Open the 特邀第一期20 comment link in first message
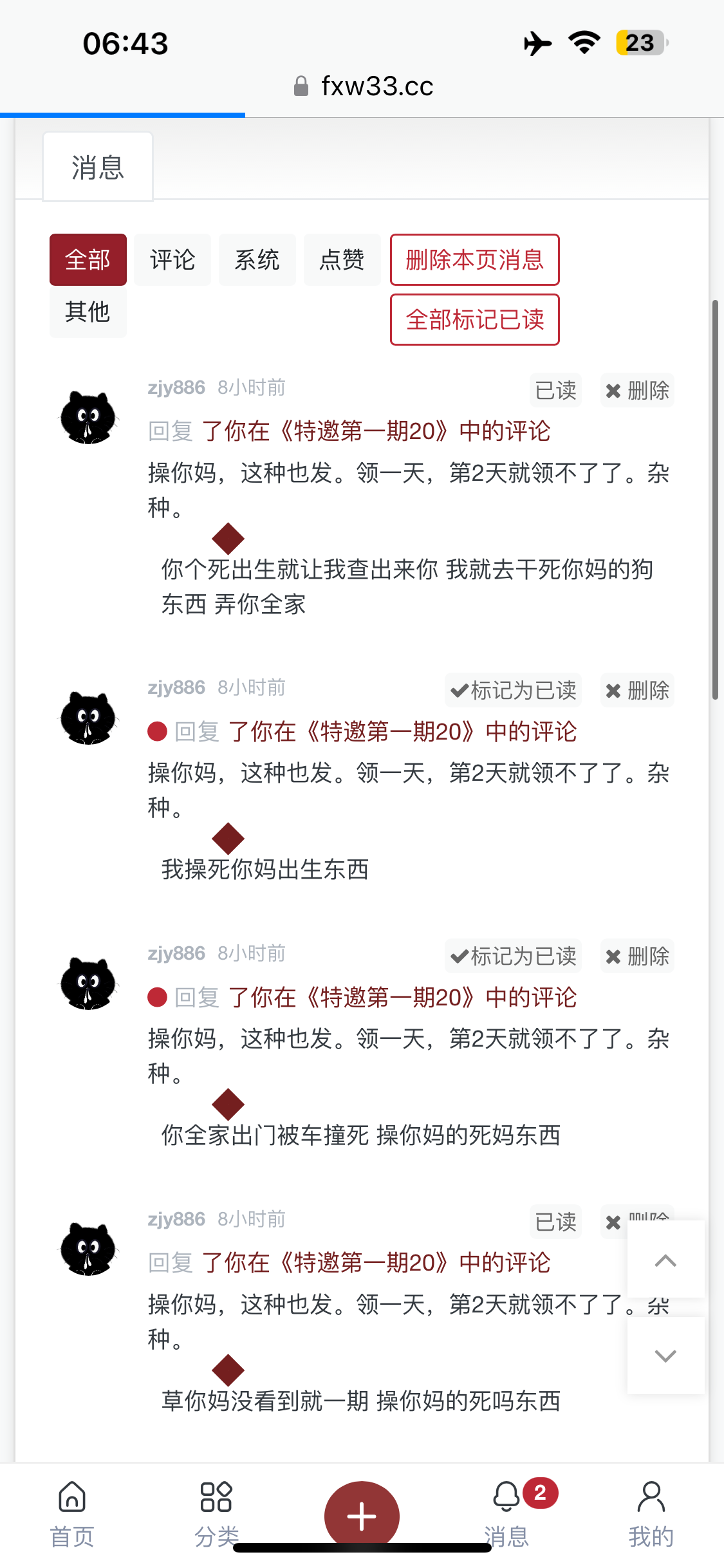724x1568 pixels. 376,431
